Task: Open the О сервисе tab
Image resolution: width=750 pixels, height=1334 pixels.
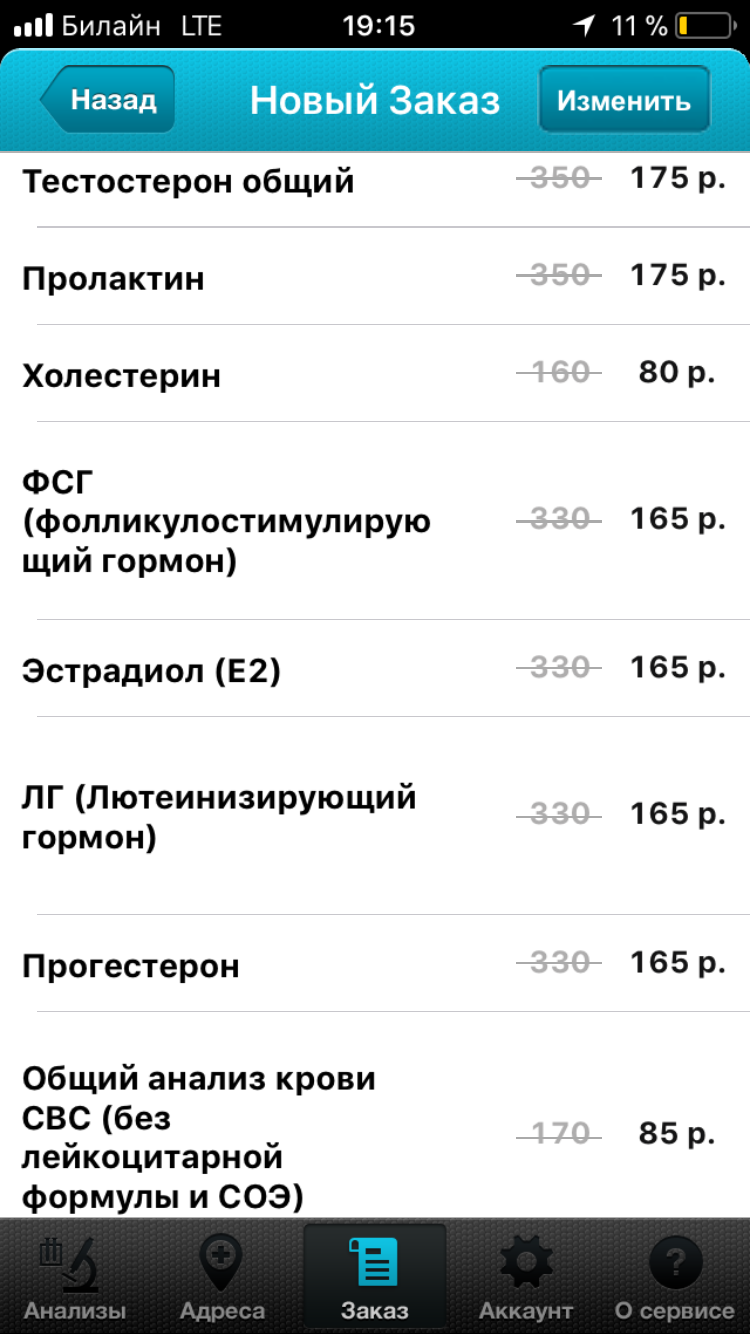Action: tap(675, 1277)
